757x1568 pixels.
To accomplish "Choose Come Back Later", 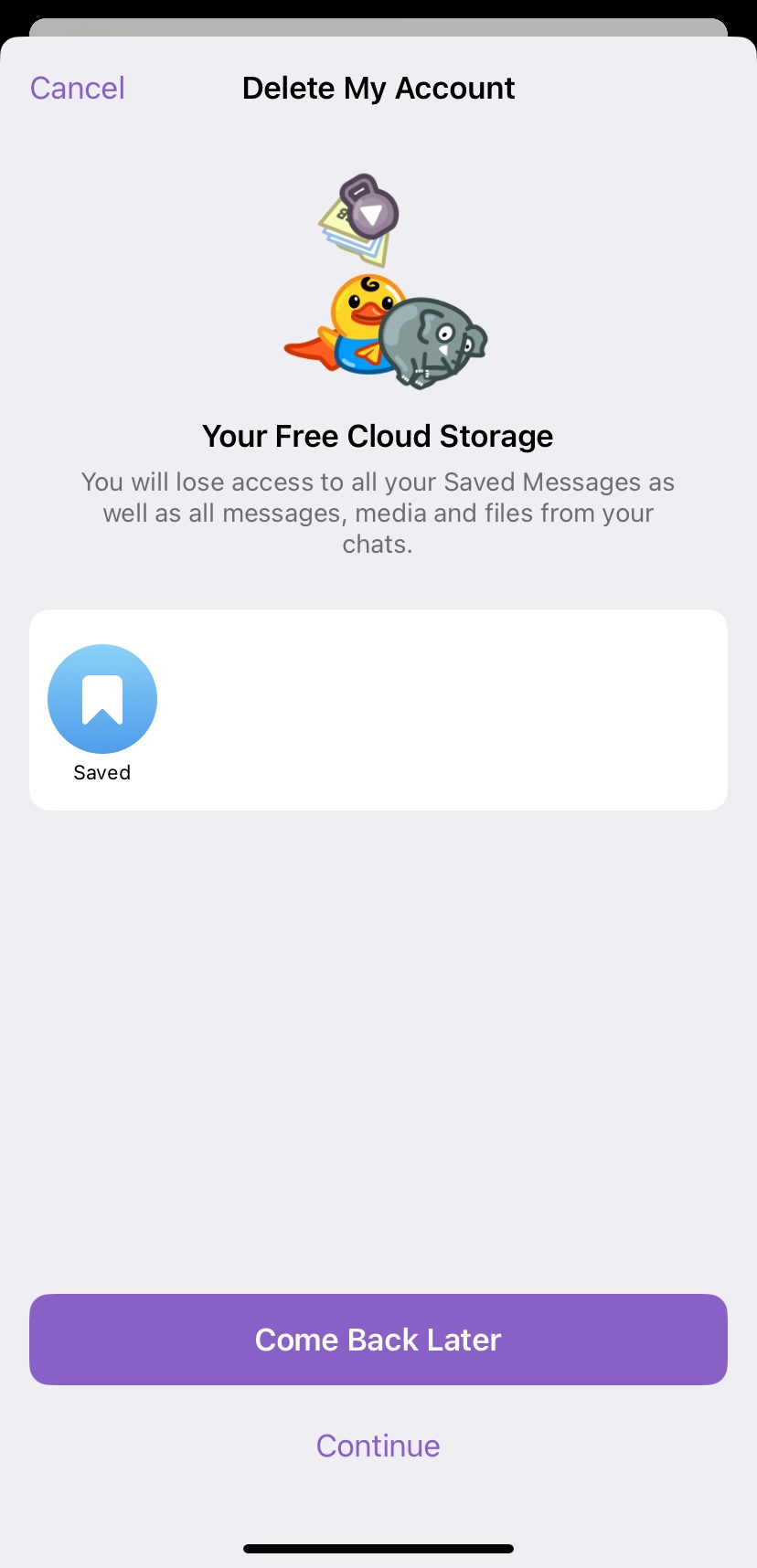I will 378,1340.
